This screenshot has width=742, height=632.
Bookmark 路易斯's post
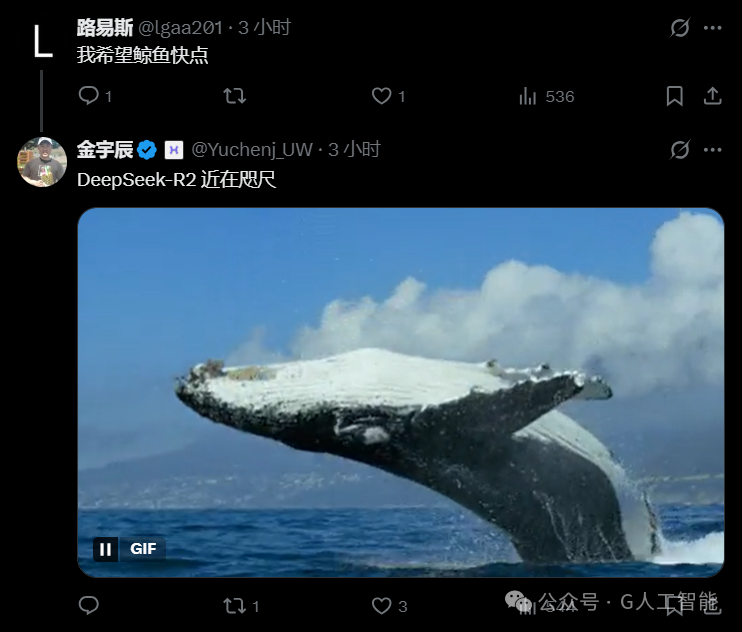pyautogui.click(x=674, y=96)
